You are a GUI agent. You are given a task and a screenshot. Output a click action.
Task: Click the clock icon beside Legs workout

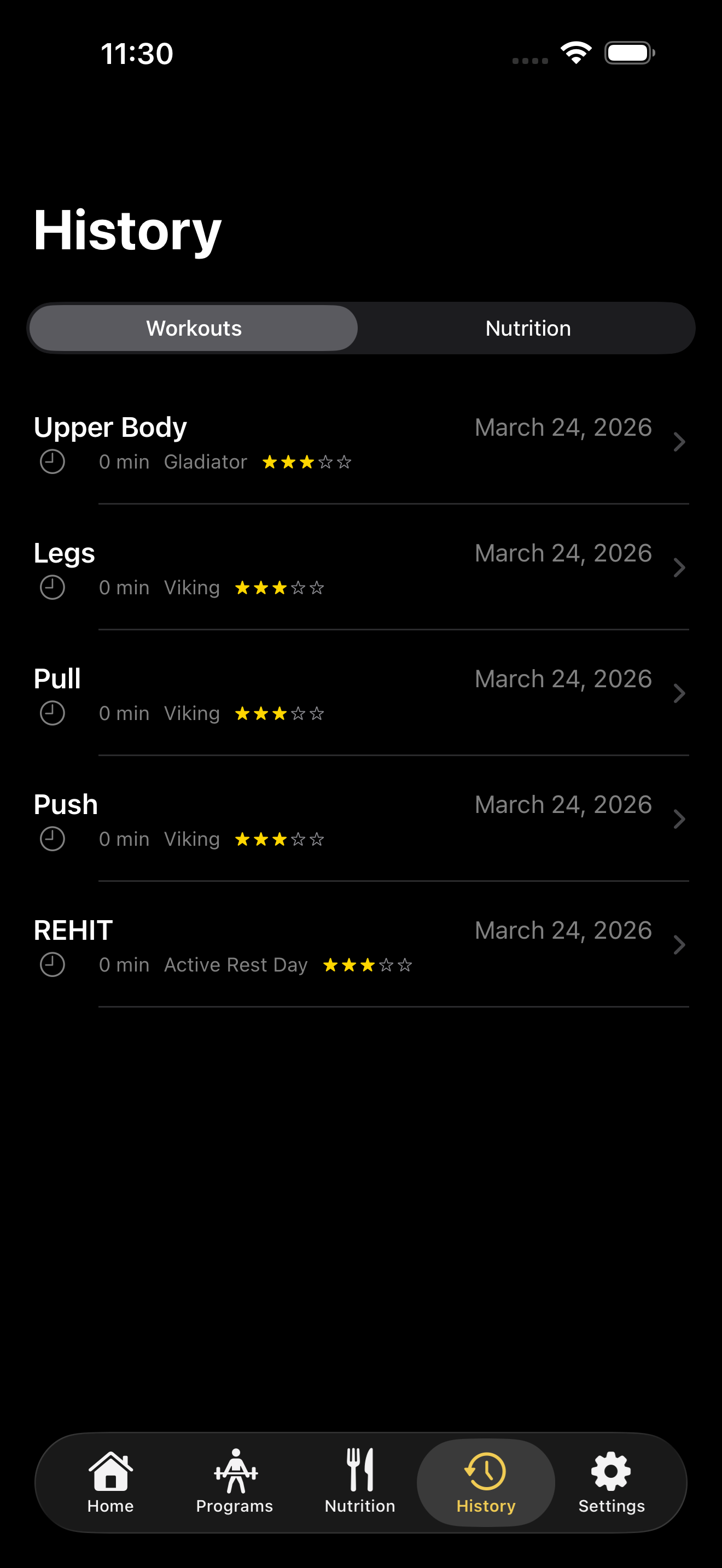[53, 587]
